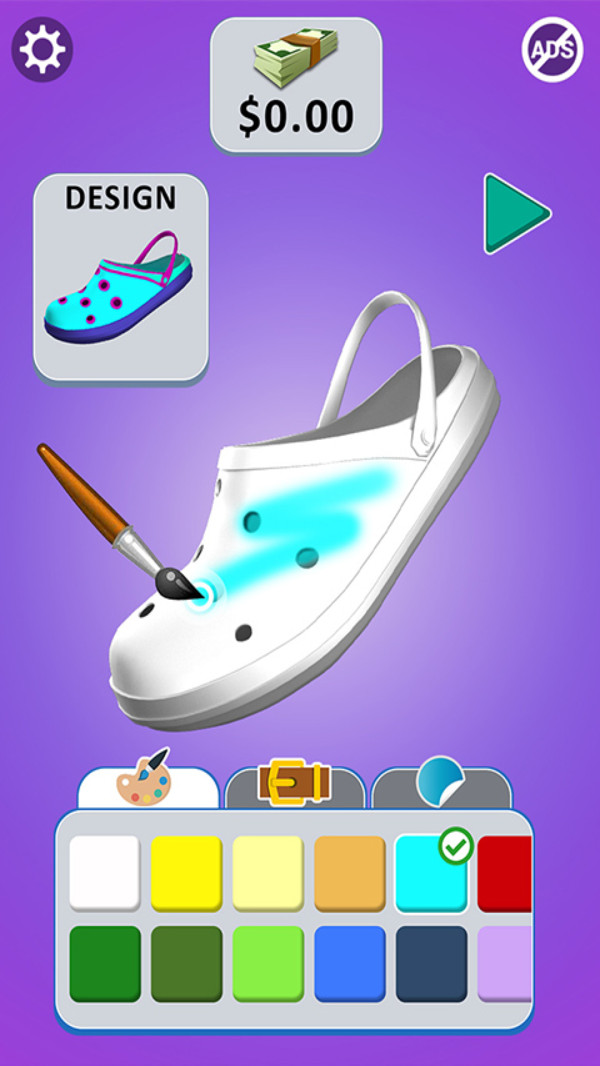Select the bright yellow swatch
This screenshot has height=1066, width=600.
pyautogui.click(x=186, y=872)
